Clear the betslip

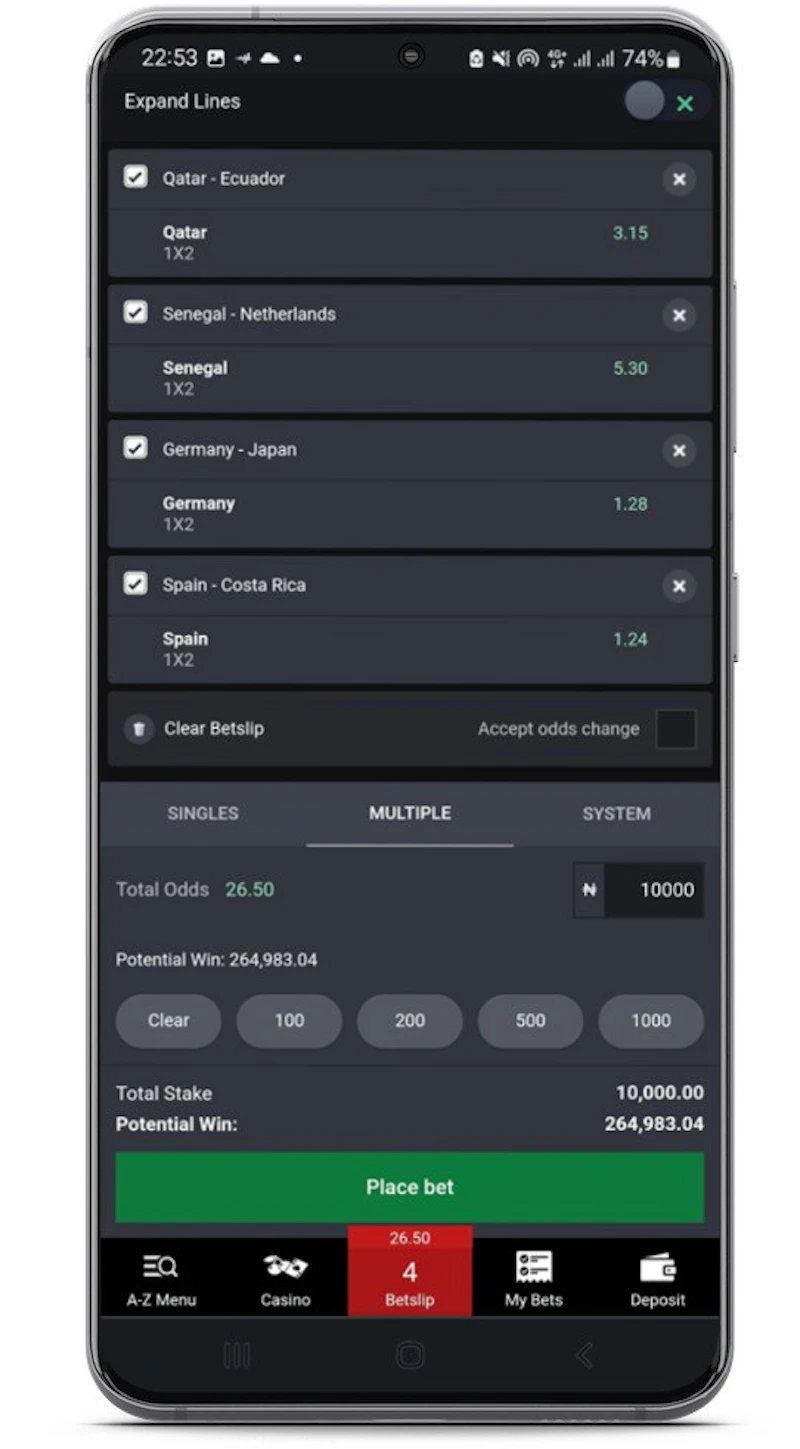[197, 729]
